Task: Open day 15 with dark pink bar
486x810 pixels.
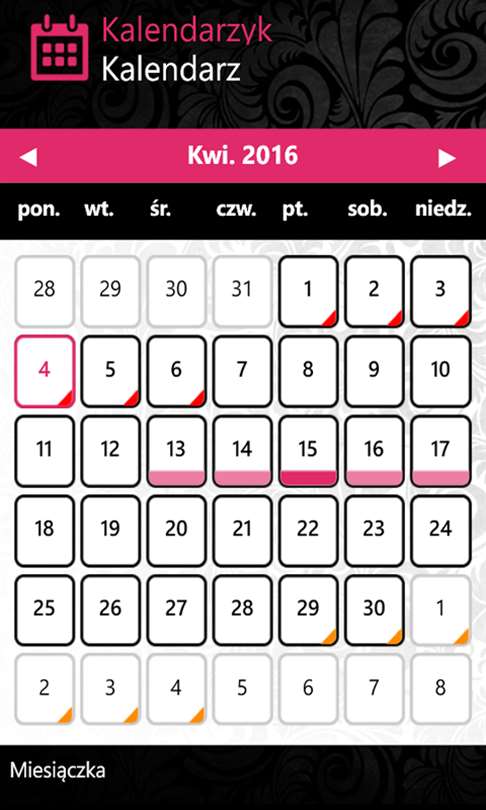Action: (x=308, y=451)
